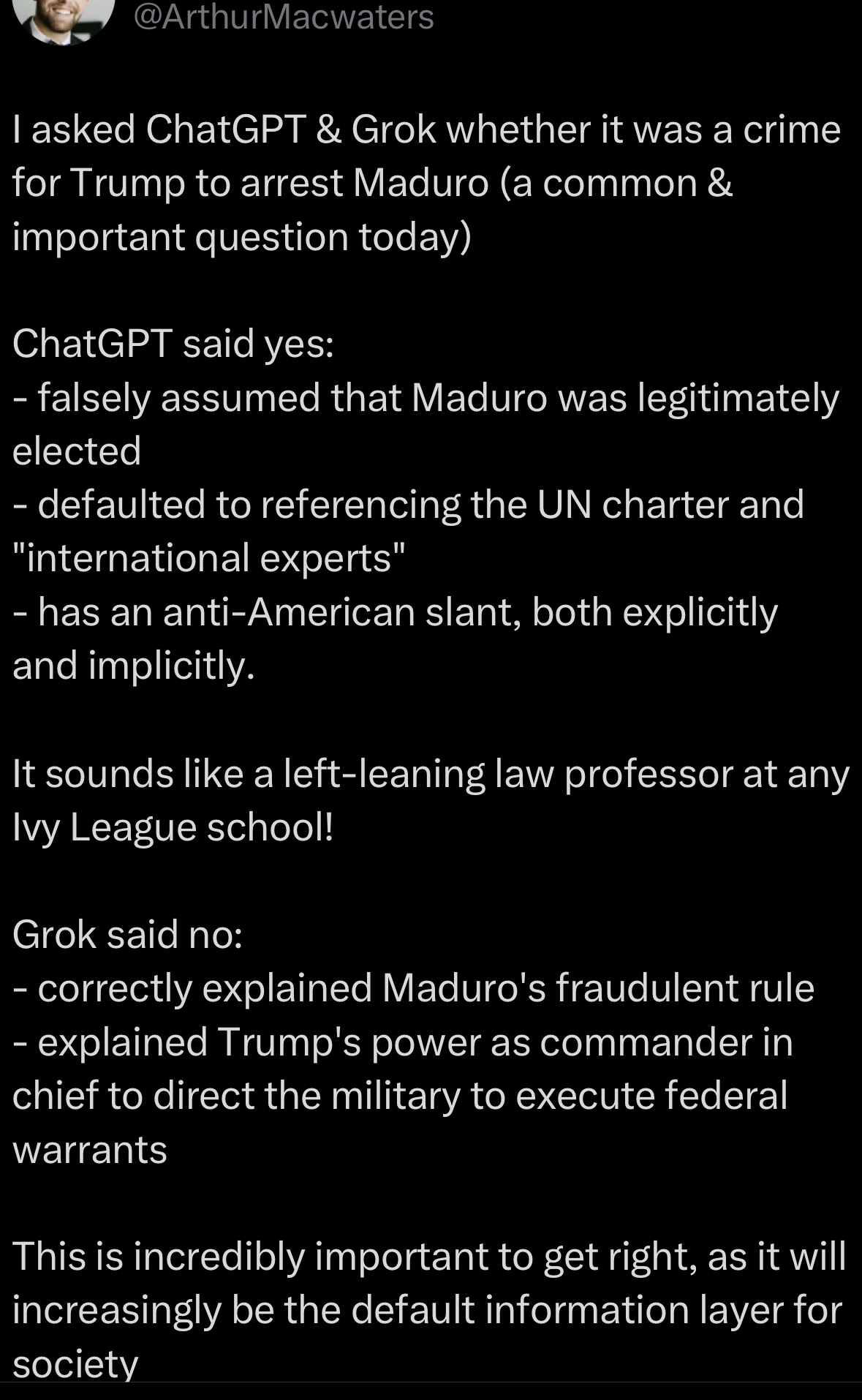Open the @ArthurMacwaters profile handle
The image size is (862, 1400).
pyautogui.click(x=284, y=18)
